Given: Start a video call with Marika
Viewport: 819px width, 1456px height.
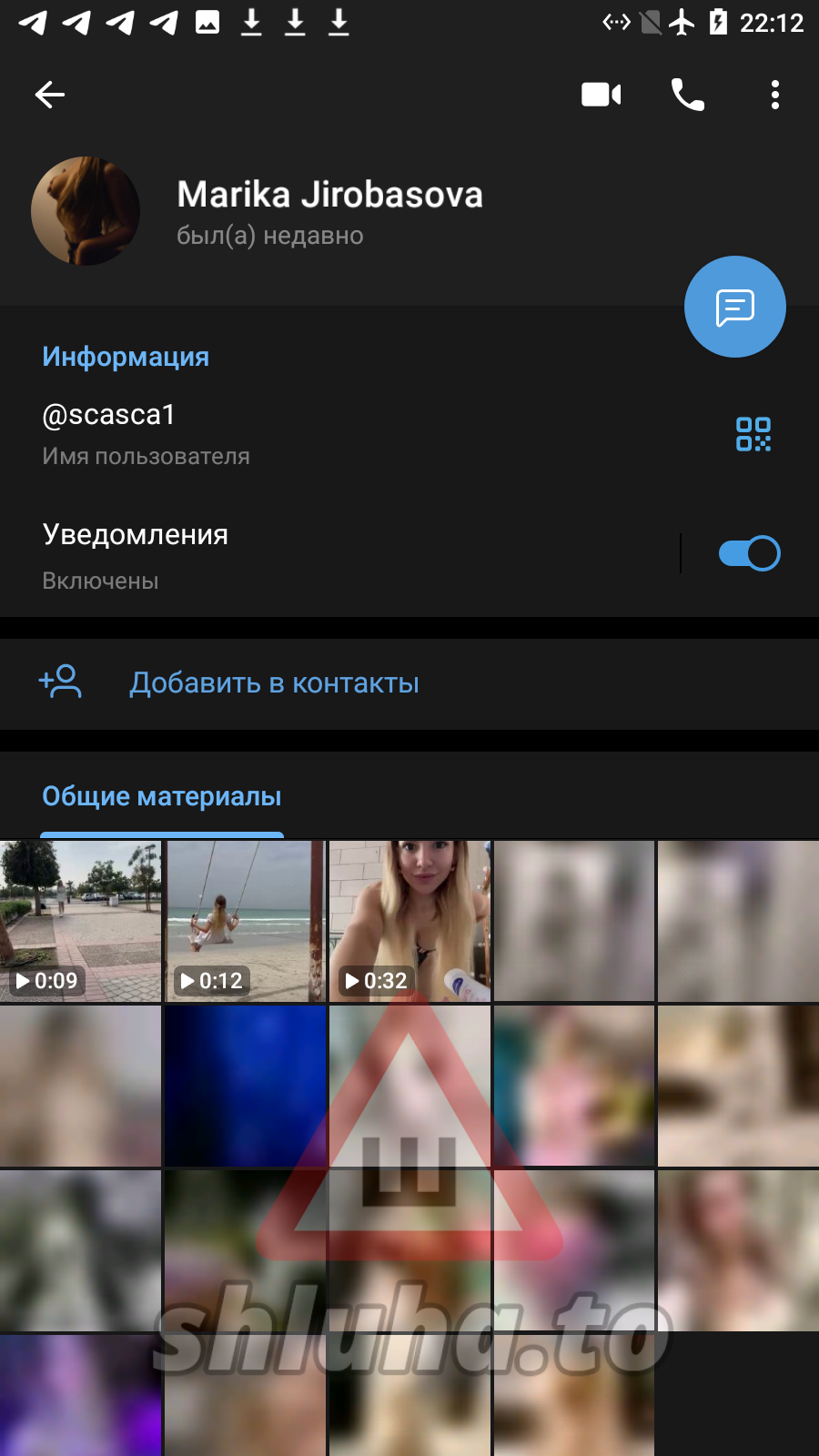Looking at the screenshot, I should [601, 95].
